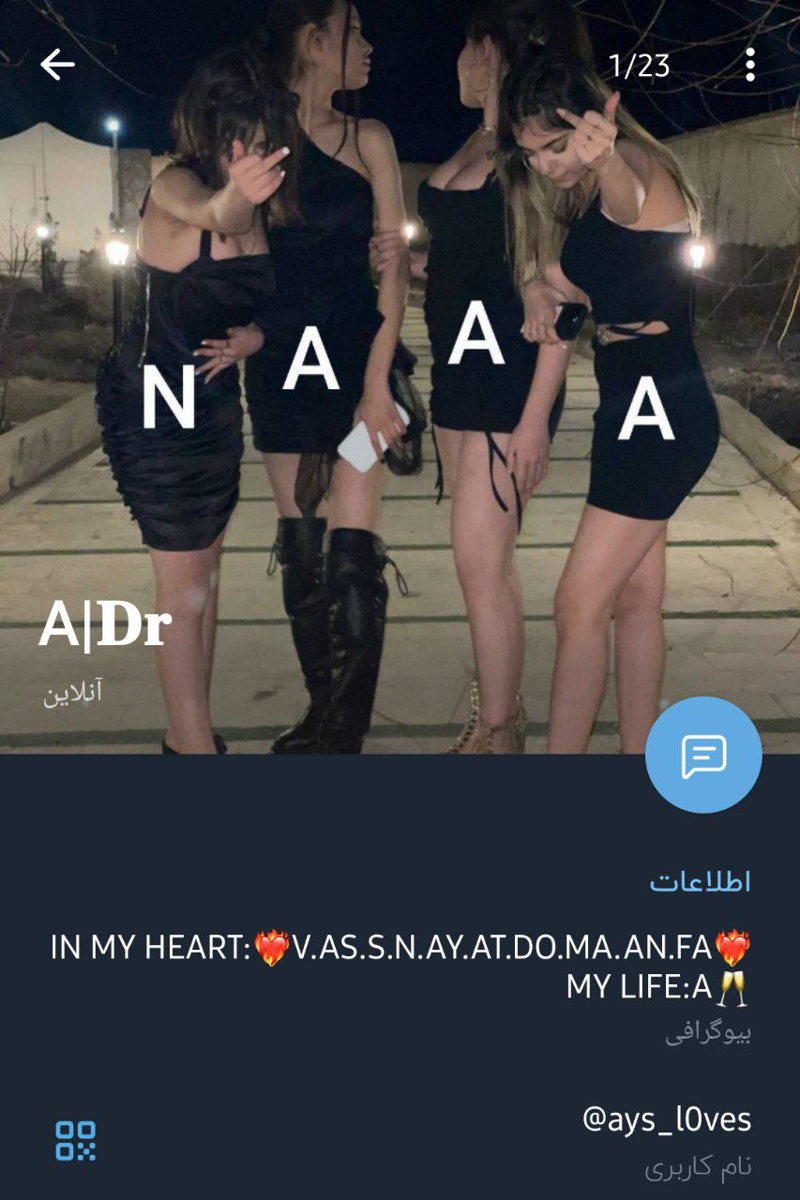
Task: Go back using the arrow
Action: 57,65
